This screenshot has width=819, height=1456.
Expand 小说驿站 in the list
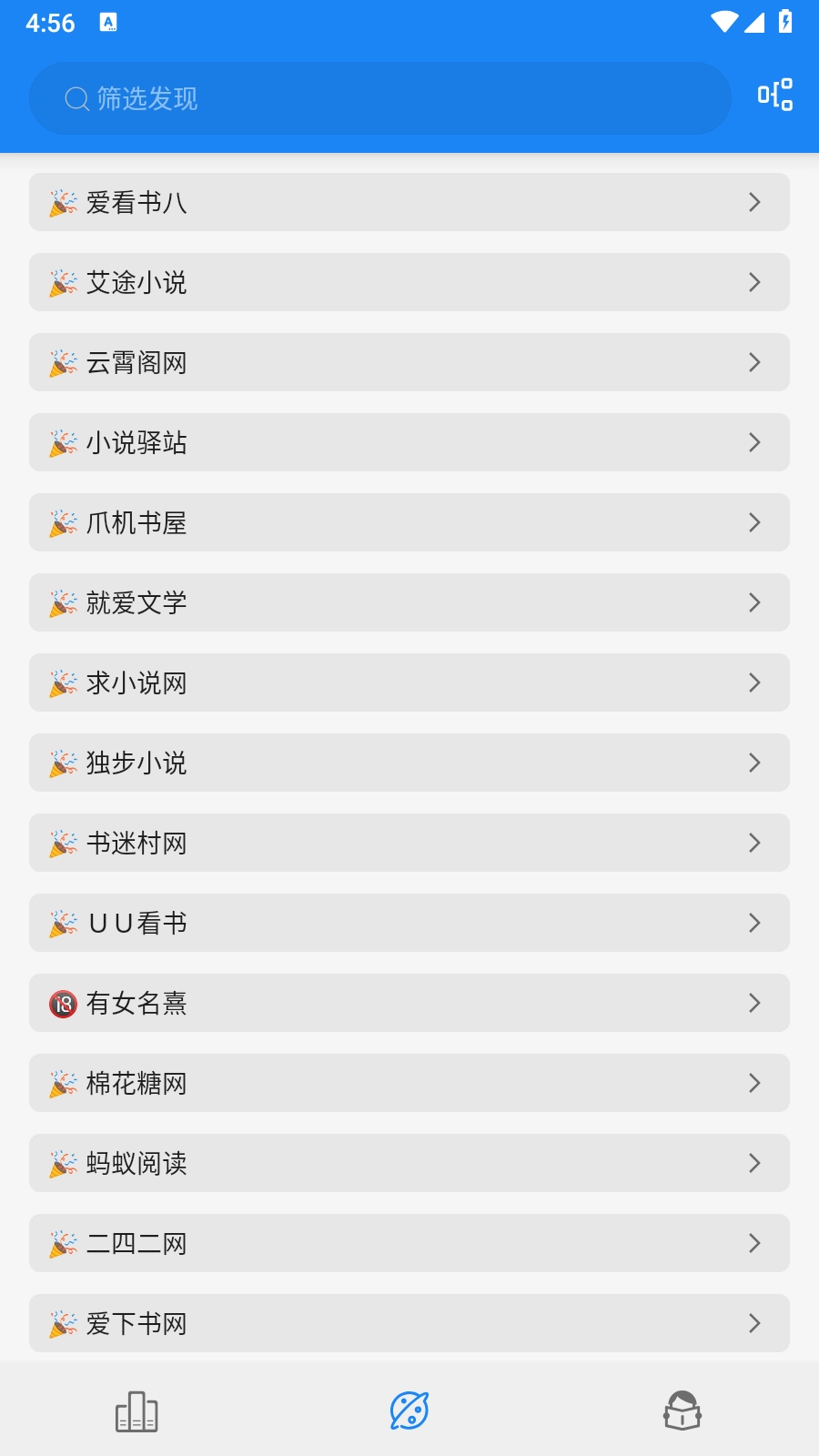[x=409, y=442]
